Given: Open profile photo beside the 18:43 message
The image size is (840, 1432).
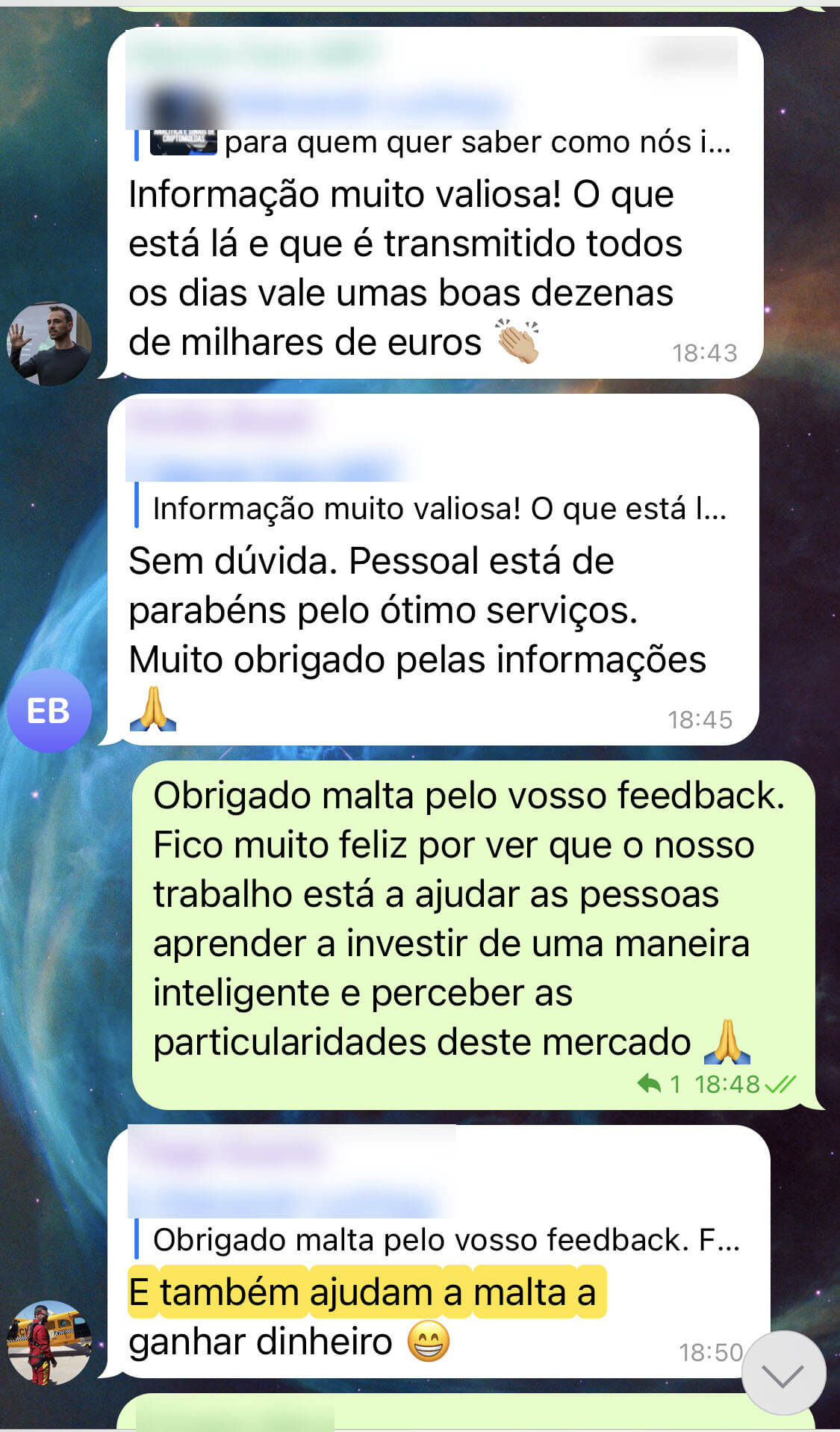Looking at the screenshot, I should [49, 344].
